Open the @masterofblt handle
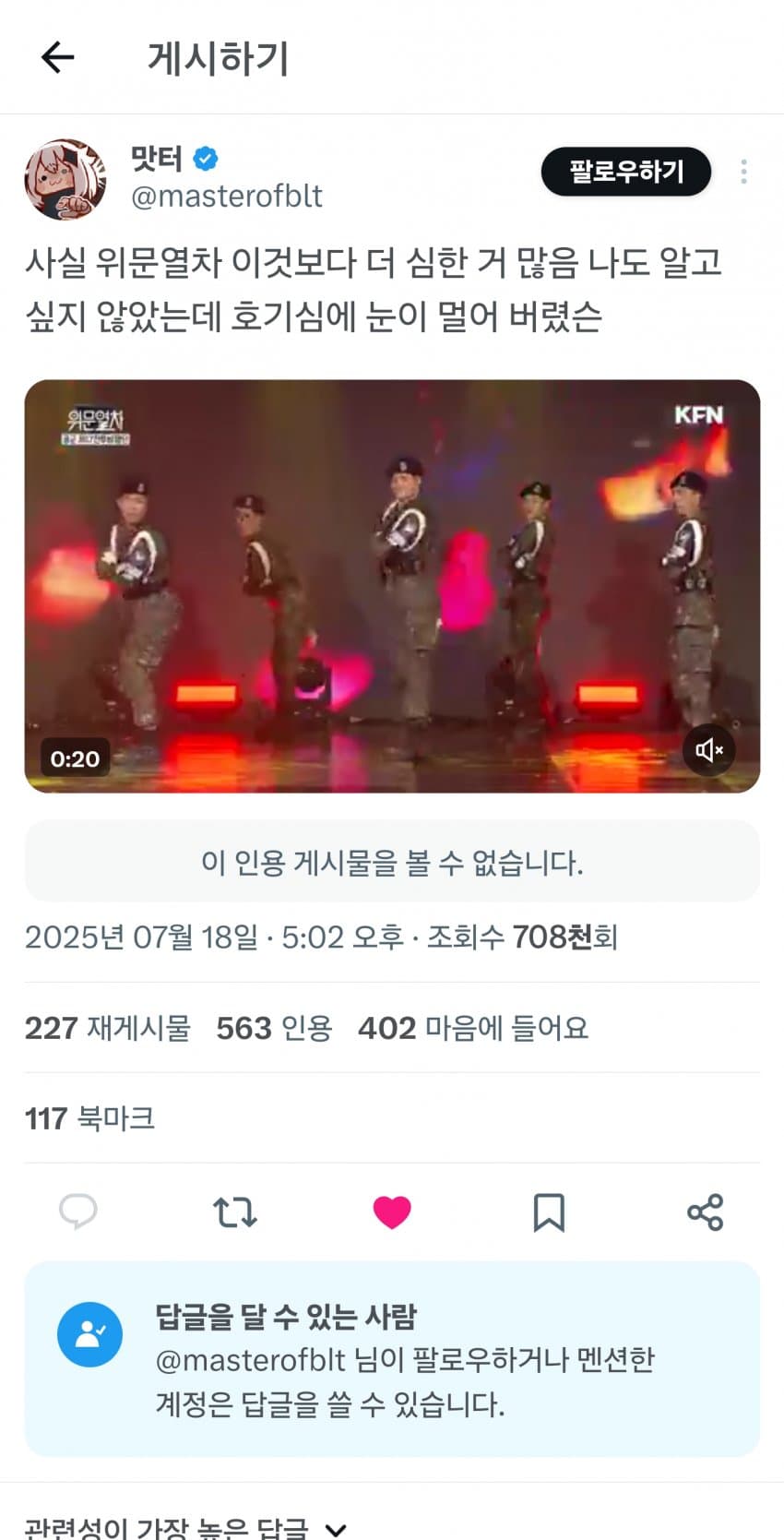 tap(227, 197)
